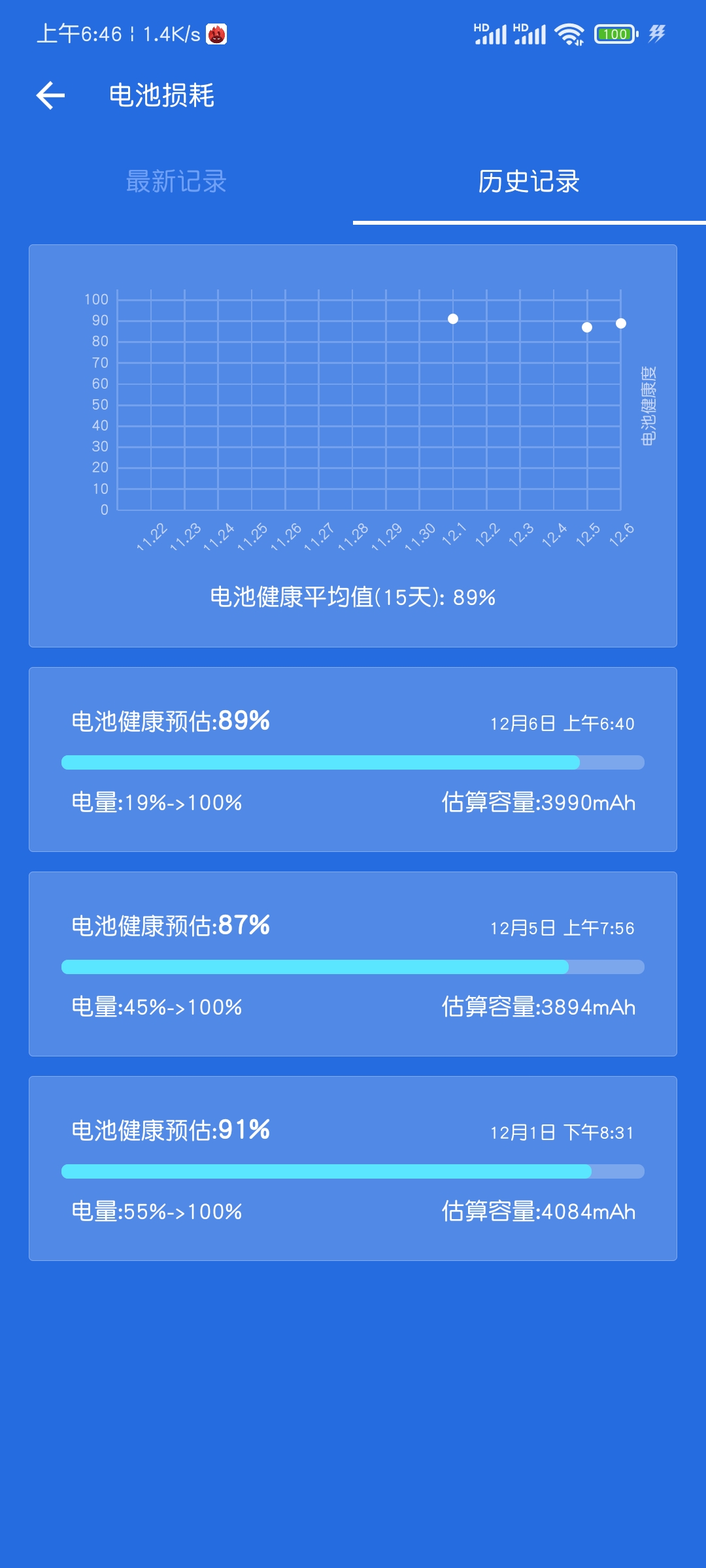Go back using the arrow icon
Image resolution: width=706 pixels, height=1568 pixels.
pyautogui.click(x=50, y=95)
